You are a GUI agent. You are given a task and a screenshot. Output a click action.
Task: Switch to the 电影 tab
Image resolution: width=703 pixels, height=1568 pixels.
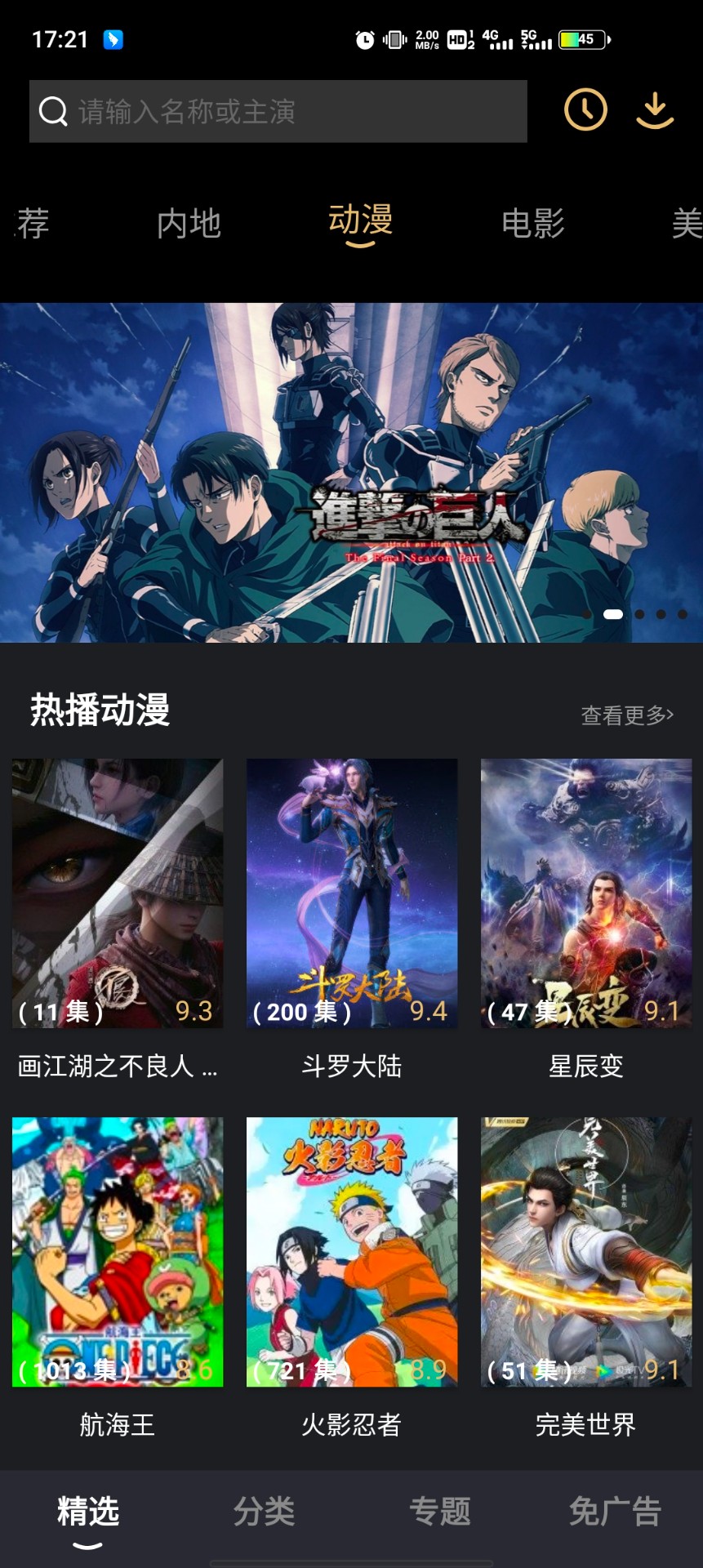pyautogui.click(x=533, y=222)
